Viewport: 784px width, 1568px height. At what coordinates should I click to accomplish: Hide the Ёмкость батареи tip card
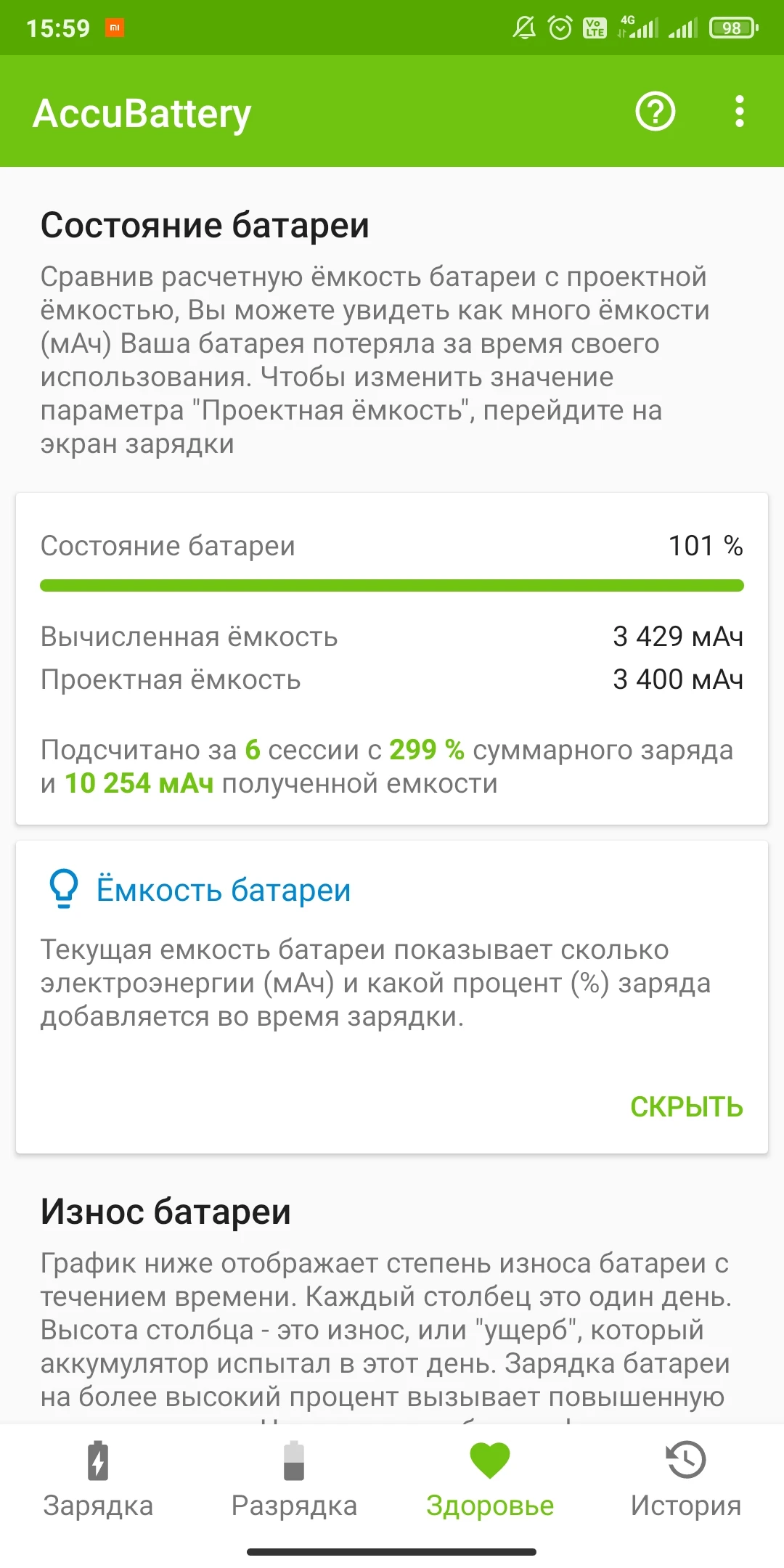686,1107
